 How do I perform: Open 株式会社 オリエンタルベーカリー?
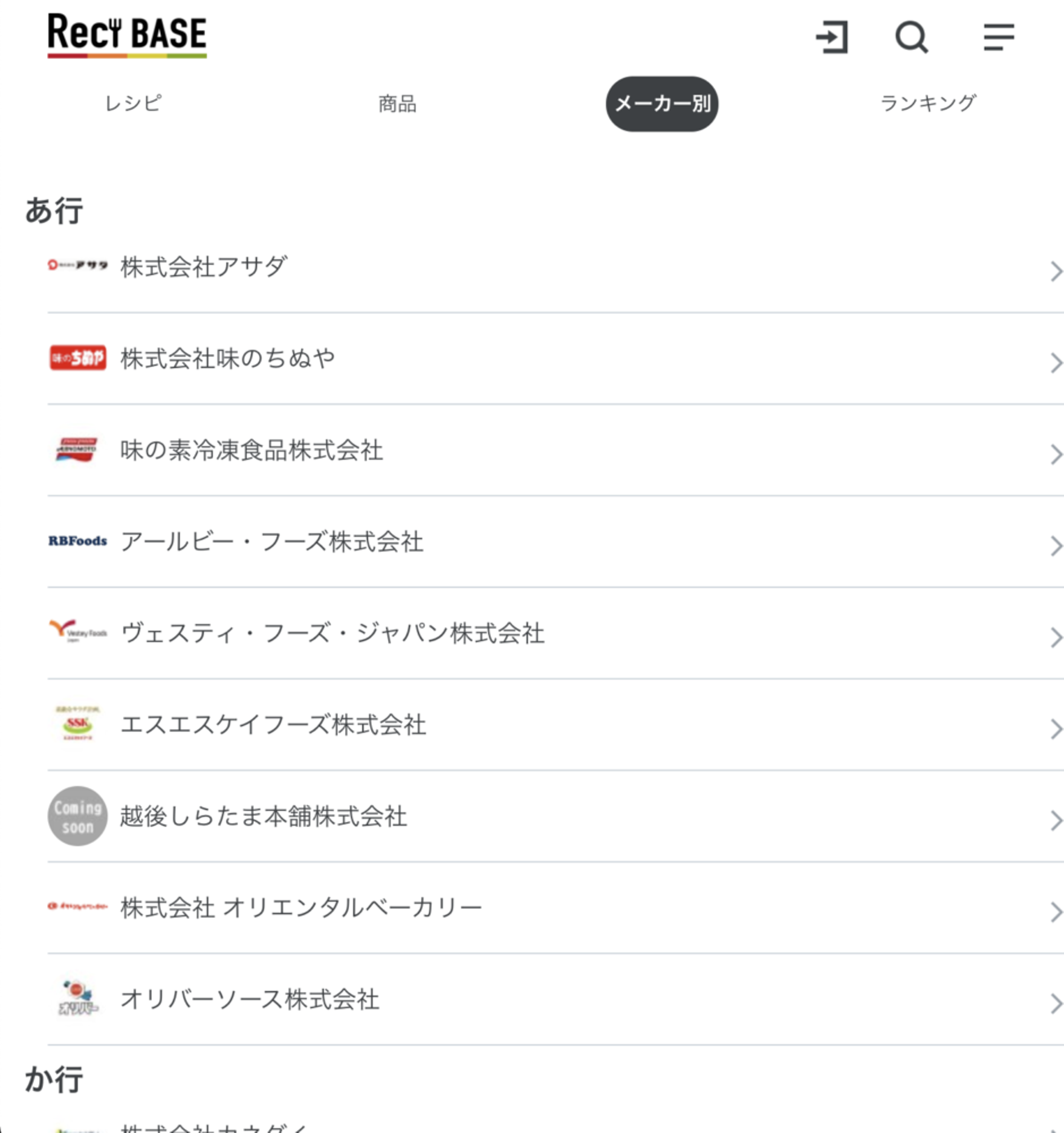(x=301, y=908)
